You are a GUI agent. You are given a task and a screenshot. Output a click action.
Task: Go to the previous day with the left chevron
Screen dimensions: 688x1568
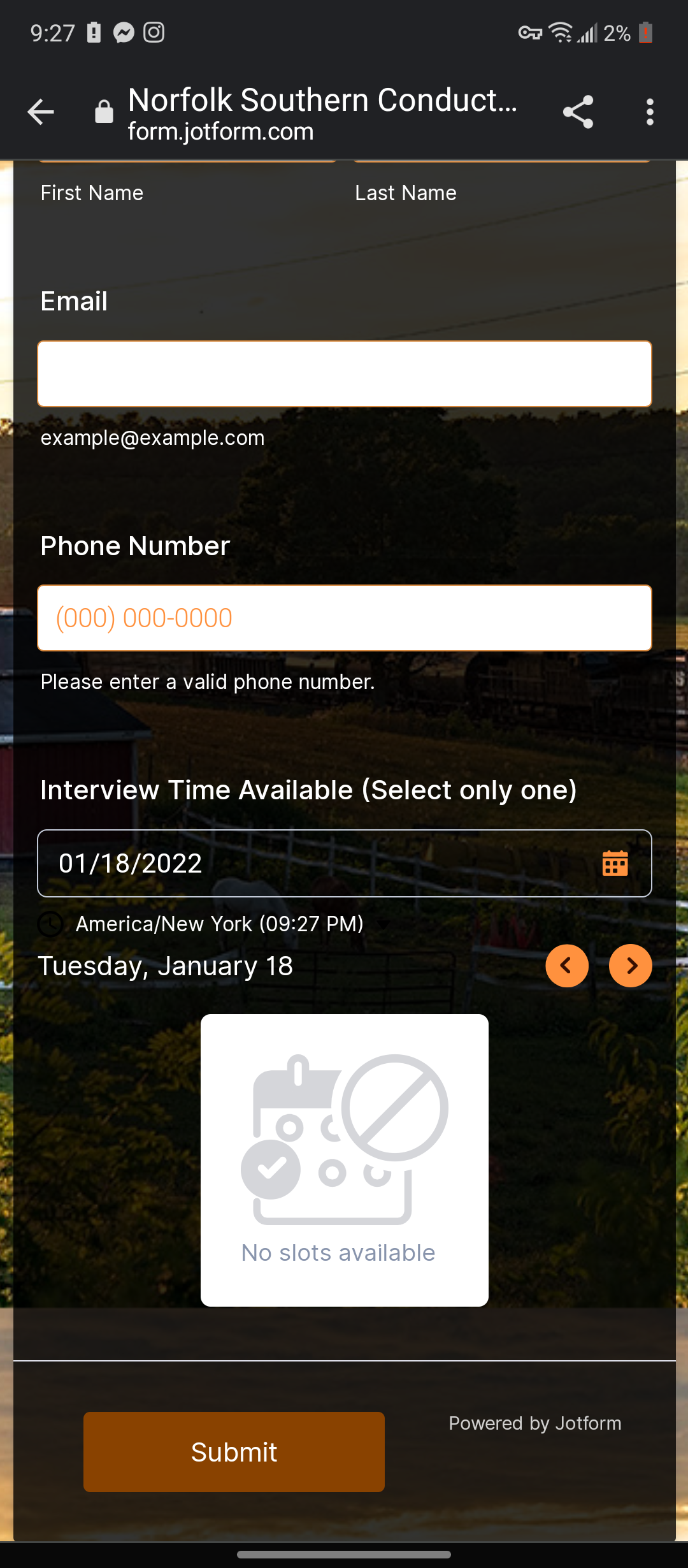click(x=566, y=965)
